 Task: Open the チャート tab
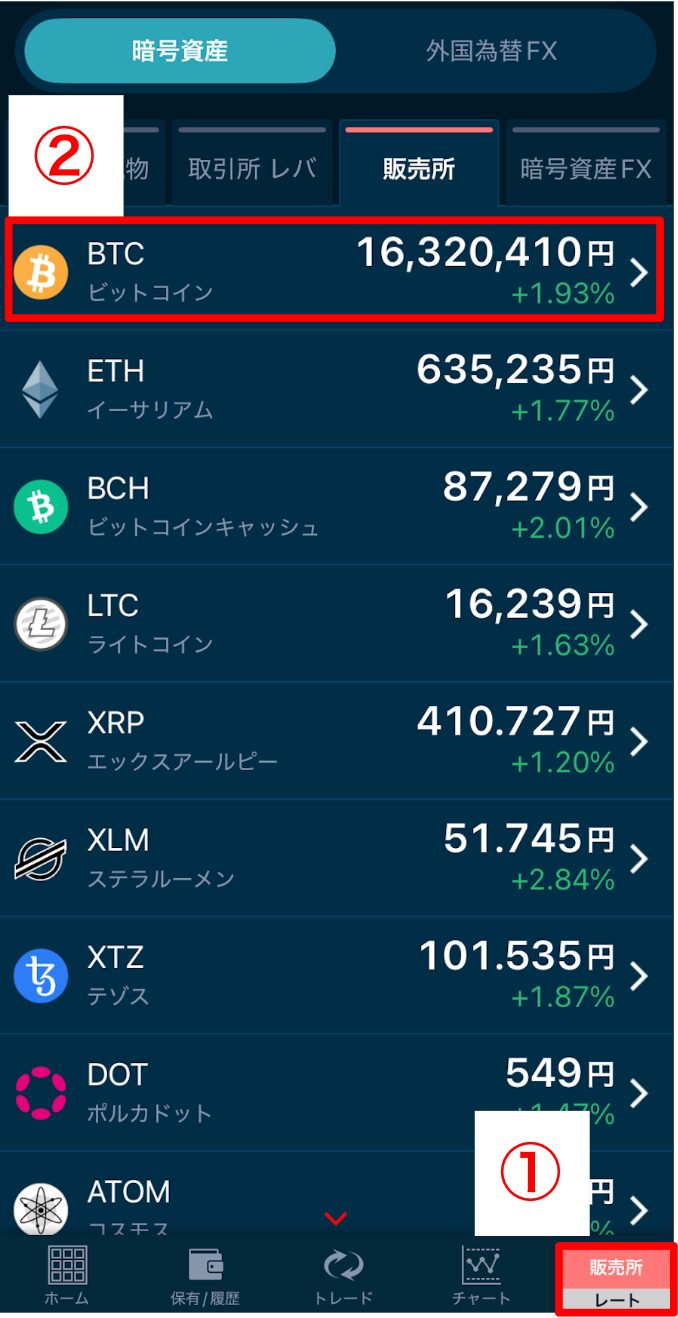click(481, 1276)
